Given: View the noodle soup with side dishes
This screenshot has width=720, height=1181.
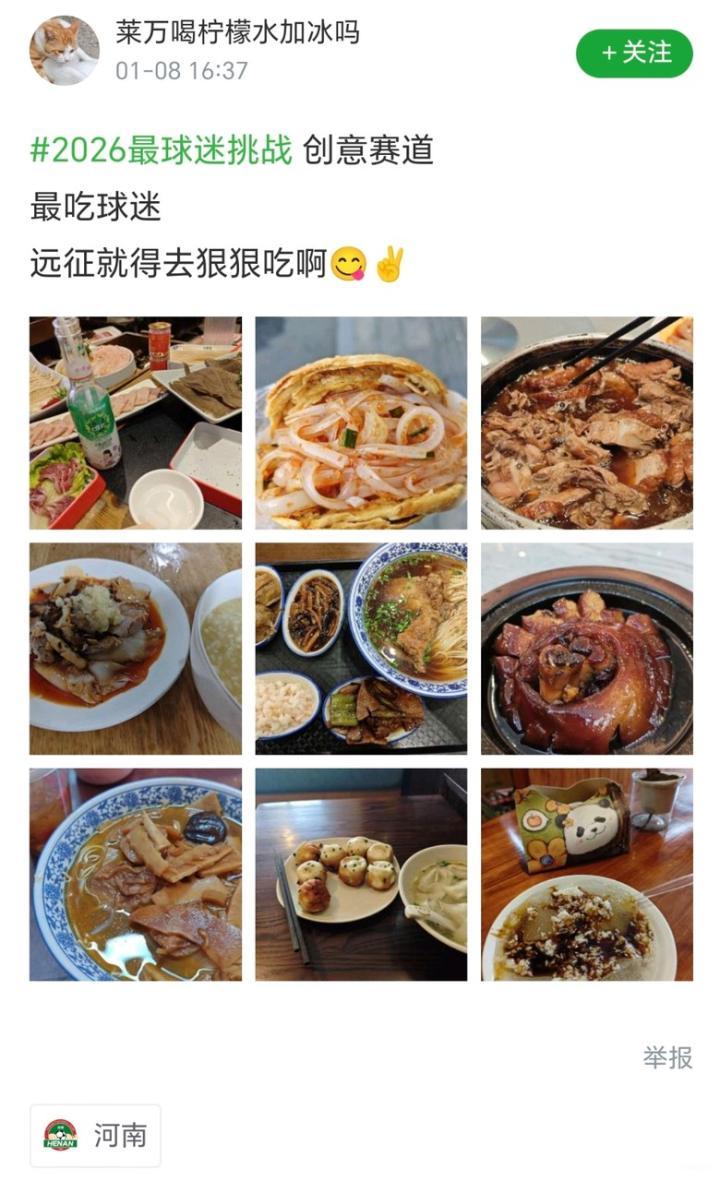Looking at the screenshot, I should tap(361, 648).
